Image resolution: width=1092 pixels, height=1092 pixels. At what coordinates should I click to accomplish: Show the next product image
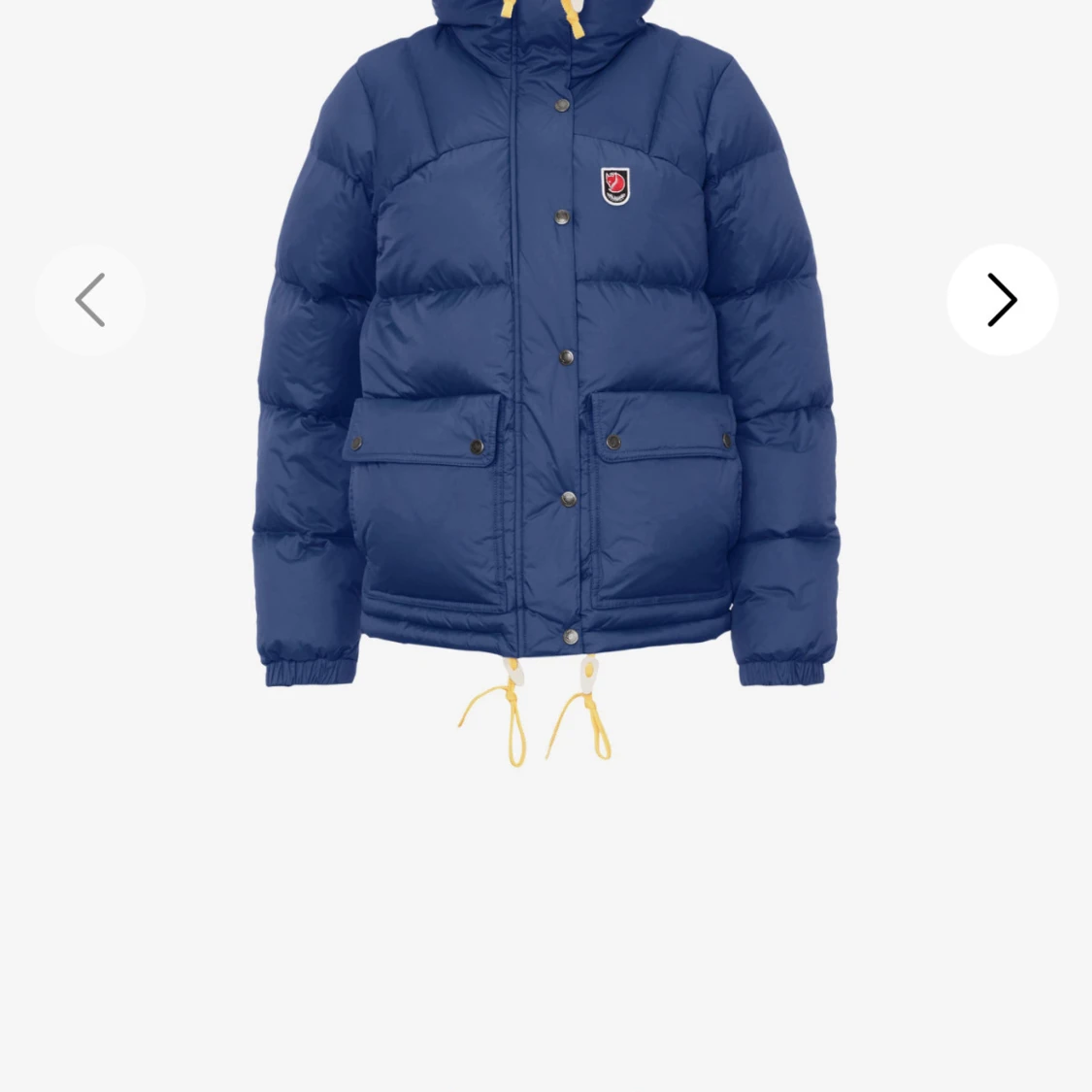pos(1002,300)
